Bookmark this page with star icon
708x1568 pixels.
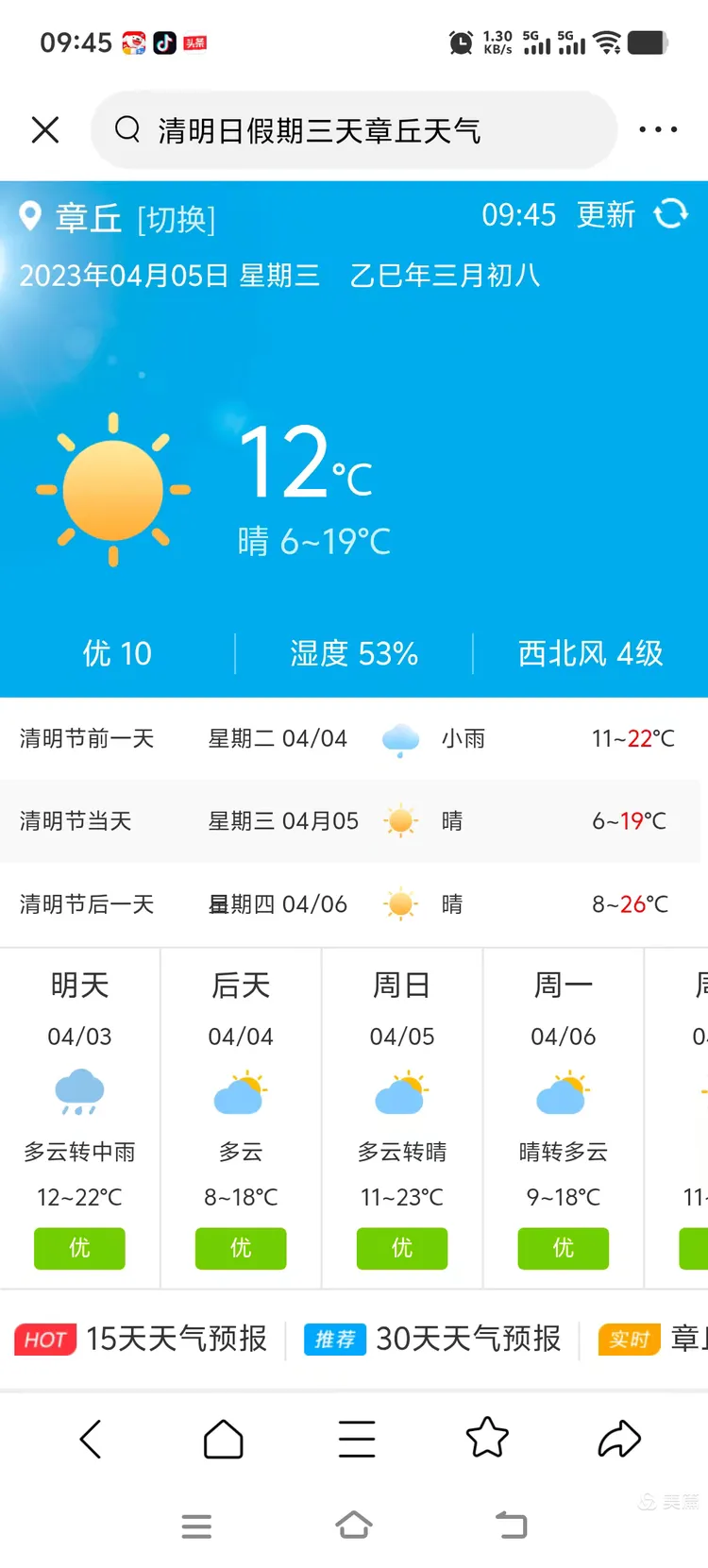[487, 1439]
